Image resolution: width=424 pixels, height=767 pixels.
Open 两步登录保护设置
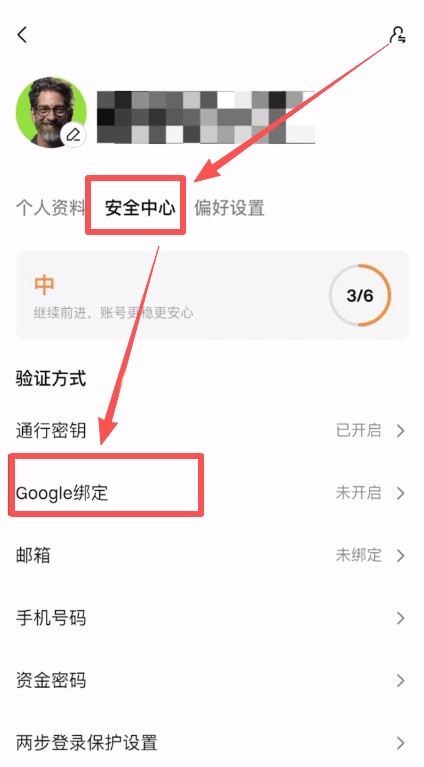(x=212, y=743)
